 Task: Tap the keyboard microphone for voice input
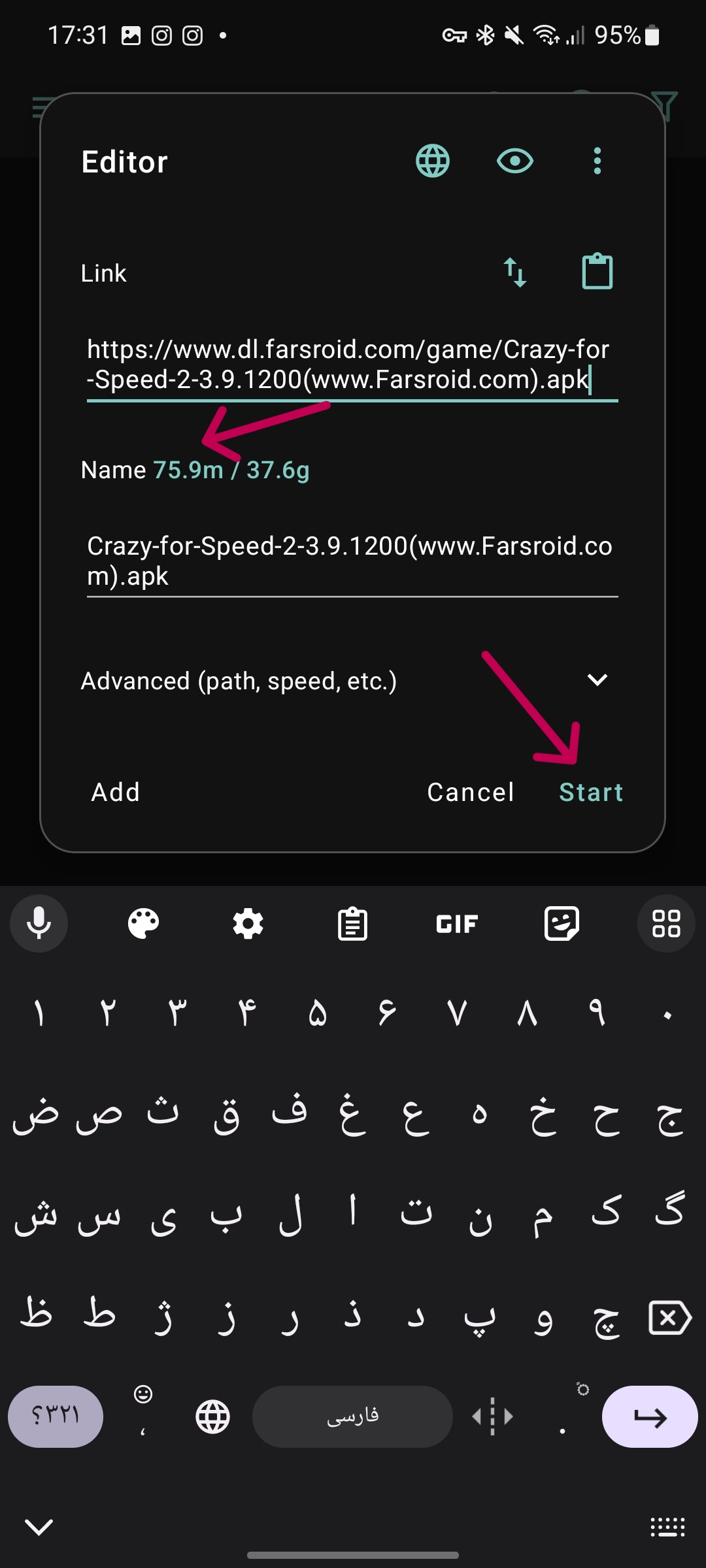pyautogui.click(x=39, y=923)
